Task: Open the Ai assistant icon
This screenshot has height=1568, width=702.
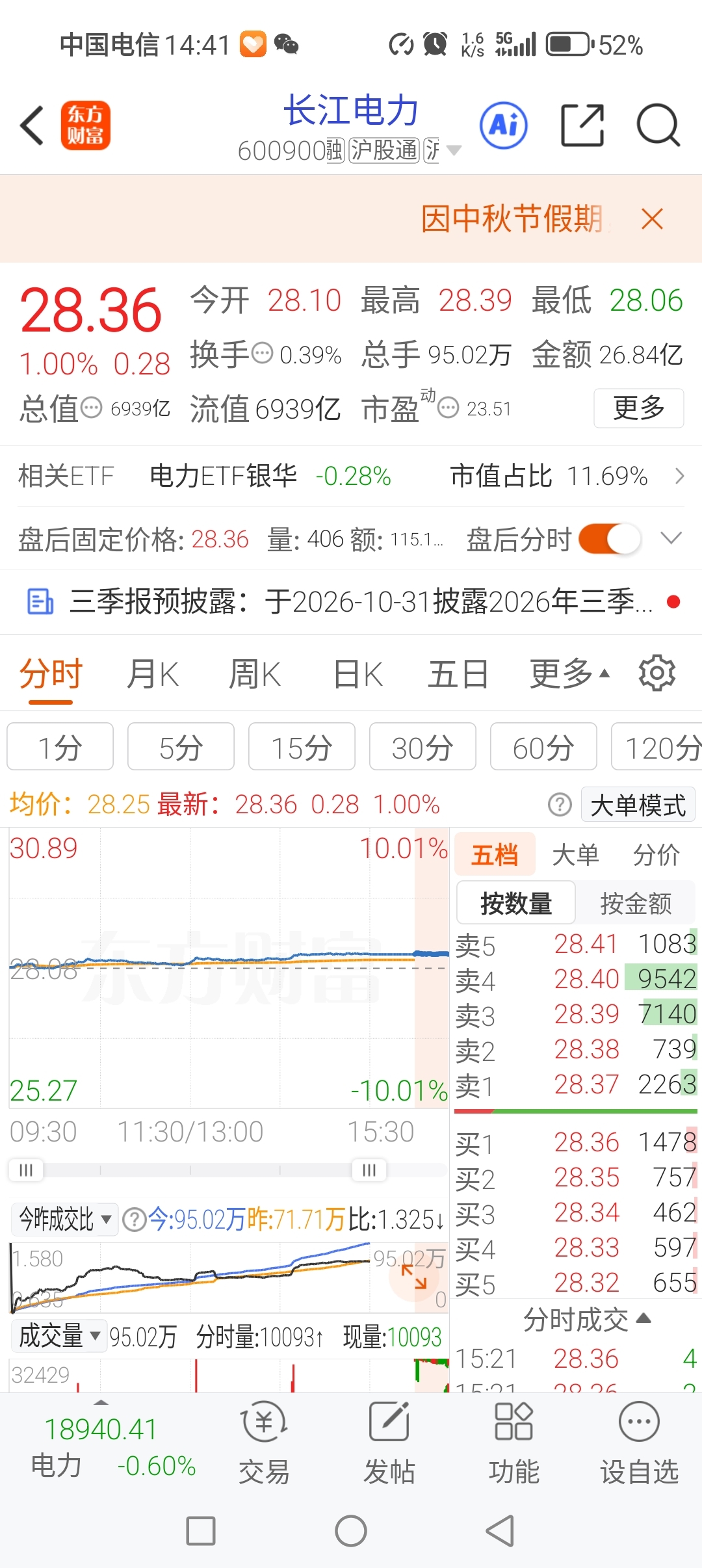Action: point(503,125)
